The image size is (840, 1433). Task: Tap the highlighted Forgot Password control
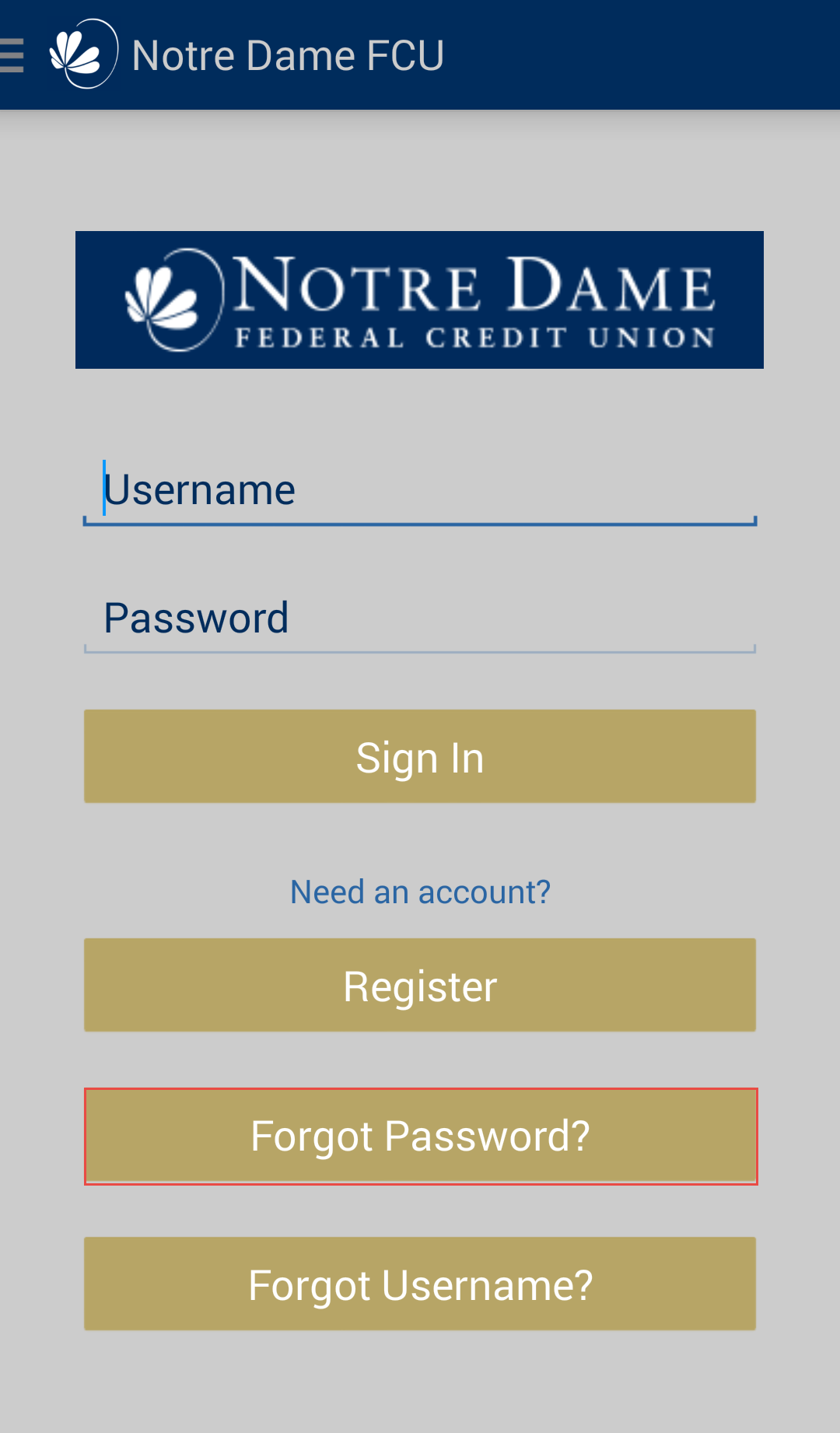pyautogui.click(x=420, y=1136)
